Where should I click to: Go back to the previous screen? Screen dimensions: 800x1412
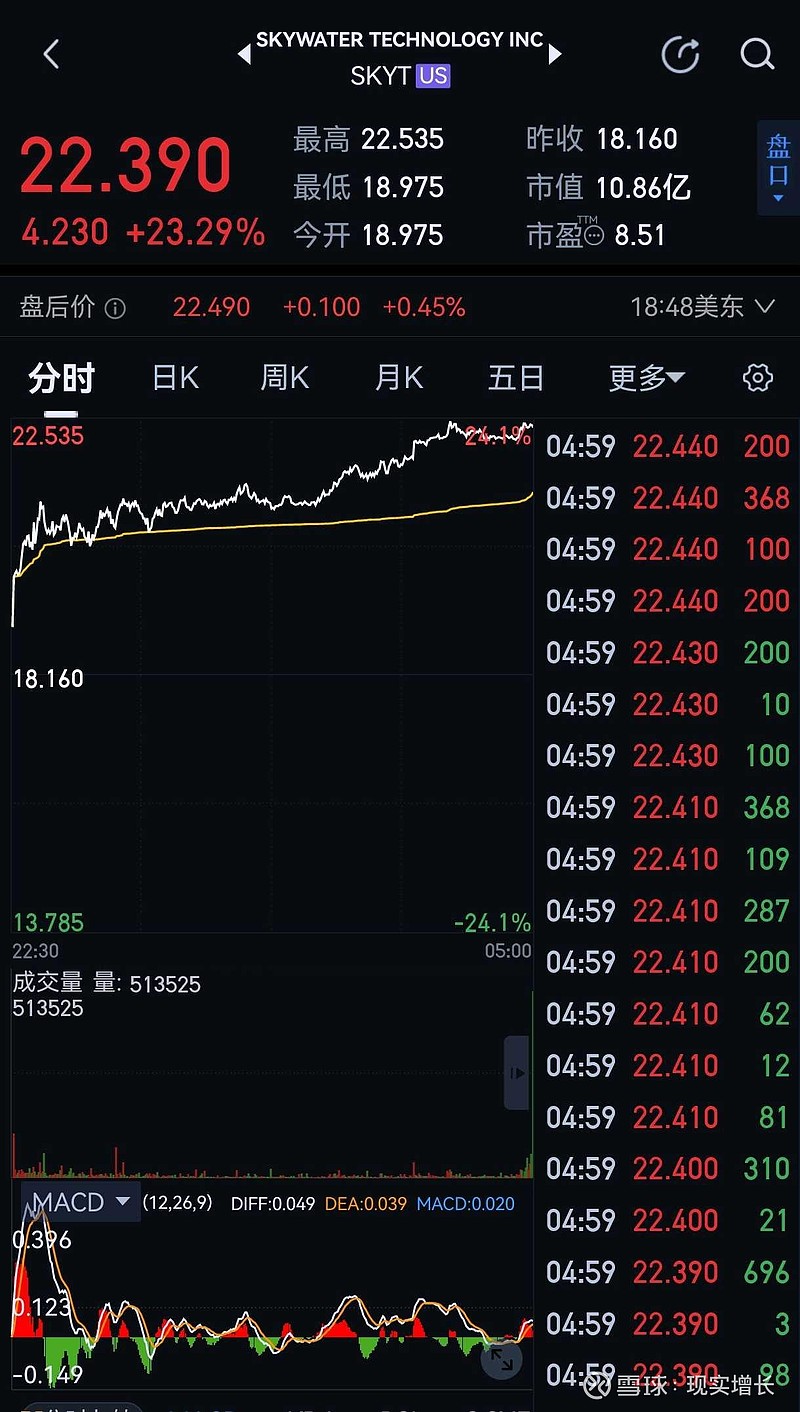(x=52, y=54)
